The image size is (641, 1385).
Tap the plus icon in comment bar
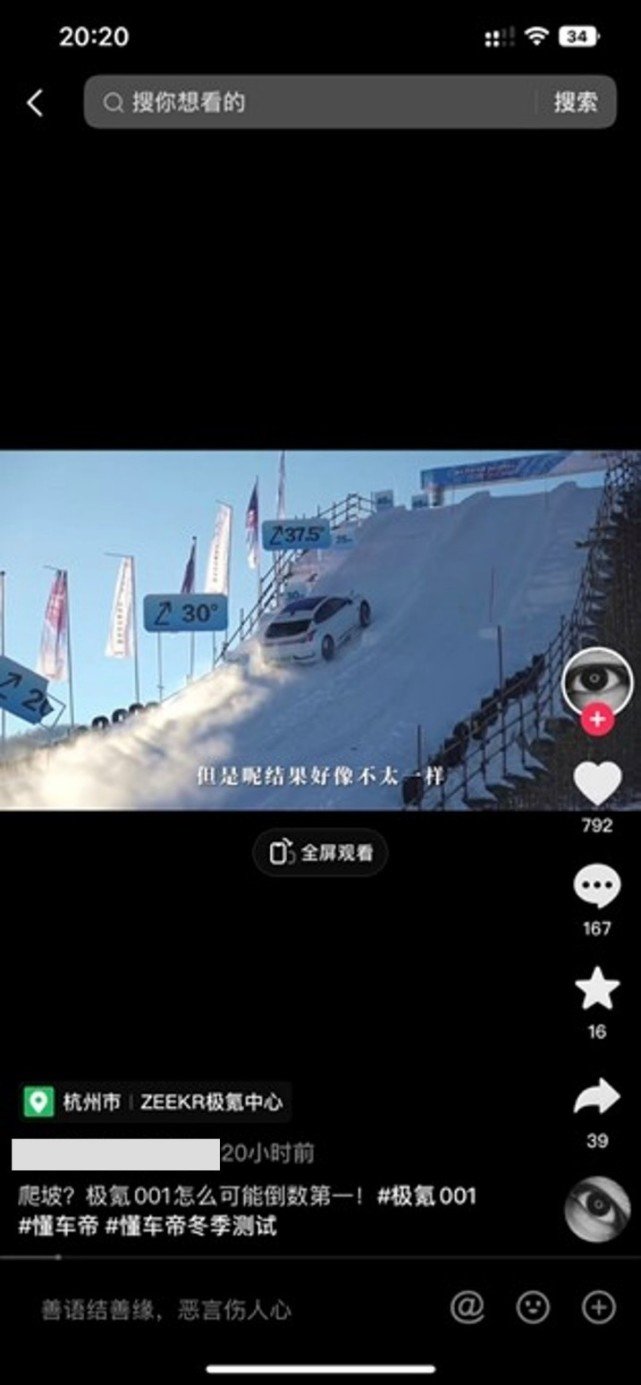[x=599, y=1307]
